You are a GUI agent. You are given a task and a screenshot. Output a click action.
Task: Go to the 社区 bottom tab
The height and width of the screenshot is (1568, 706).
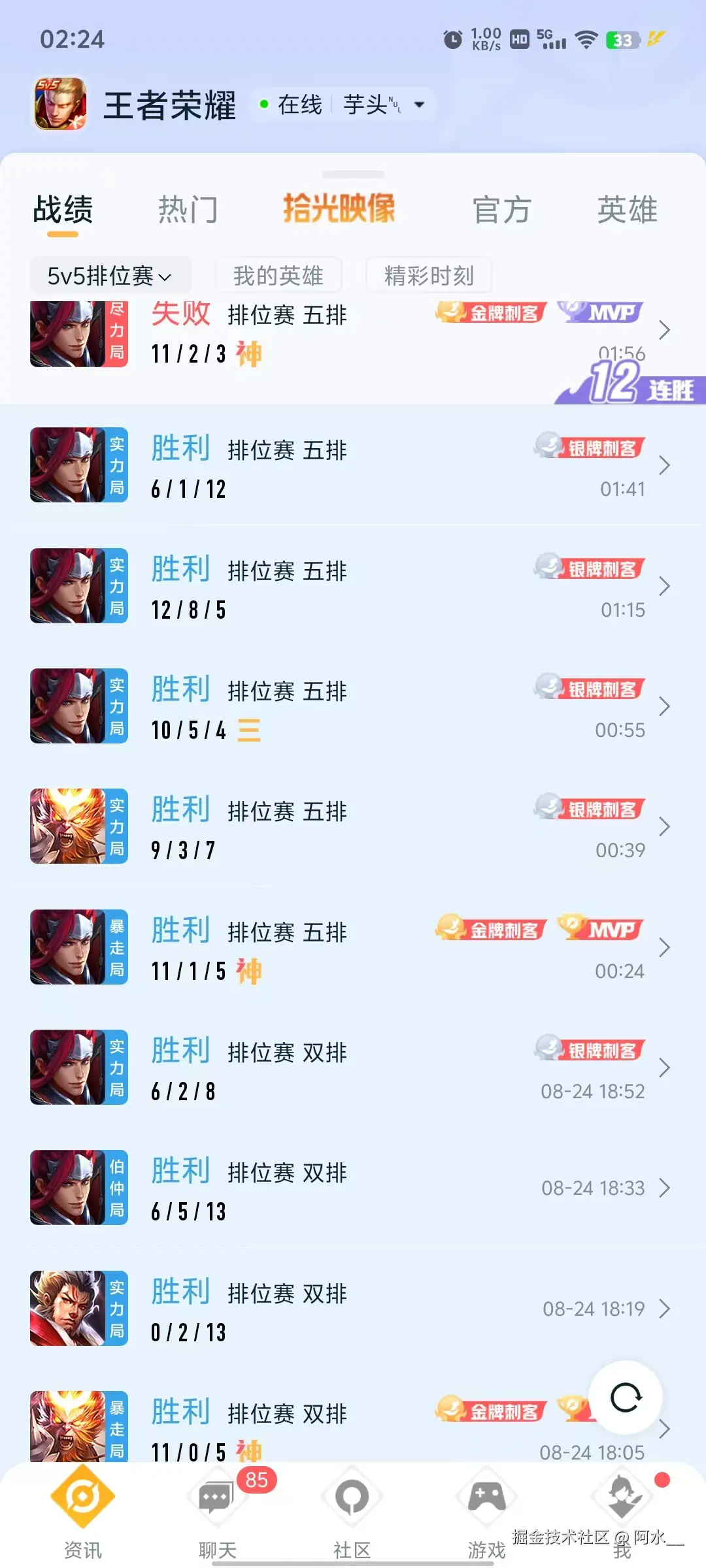pyautogui.click(x=352, y=1511)
